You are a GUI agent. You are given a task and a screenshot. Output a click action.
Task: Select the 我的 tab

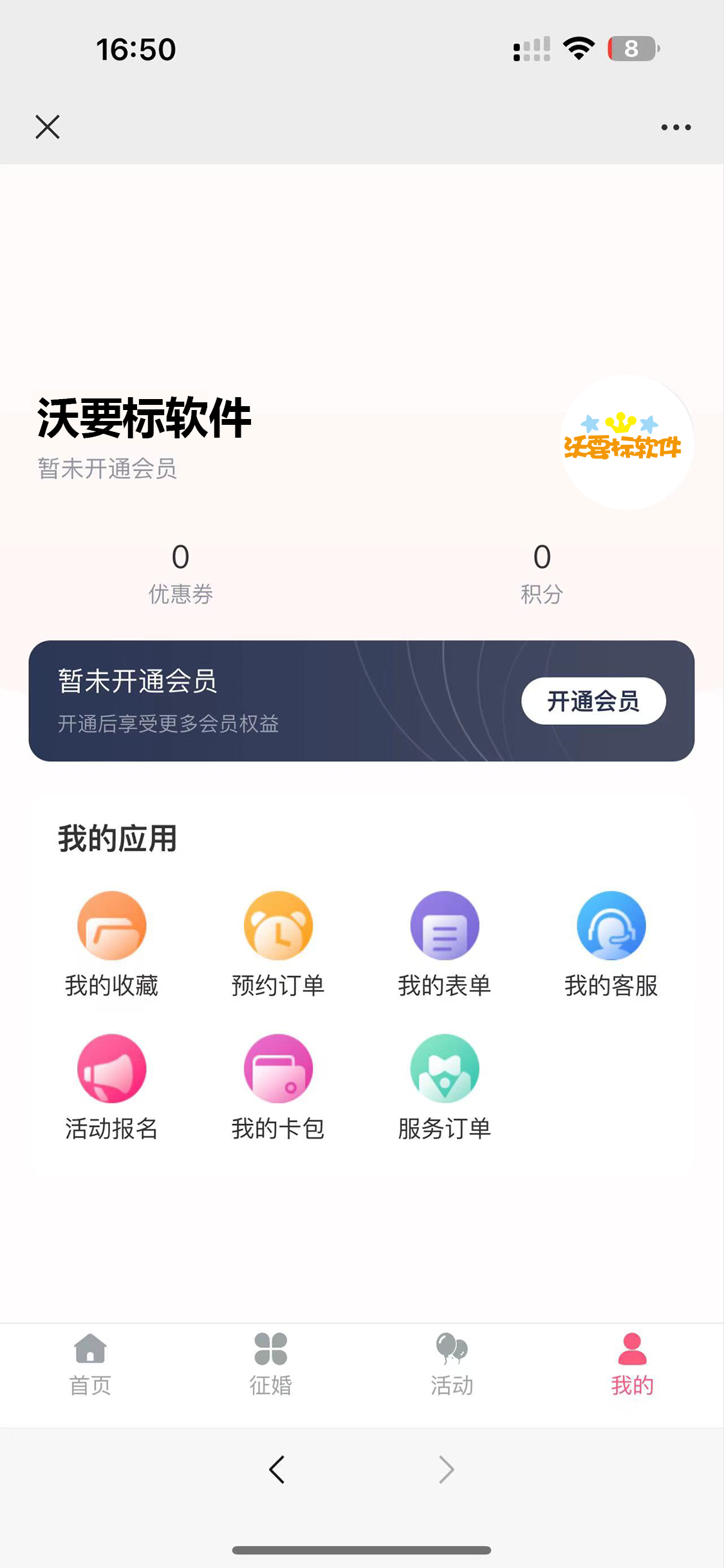(x=632, y=1363)
